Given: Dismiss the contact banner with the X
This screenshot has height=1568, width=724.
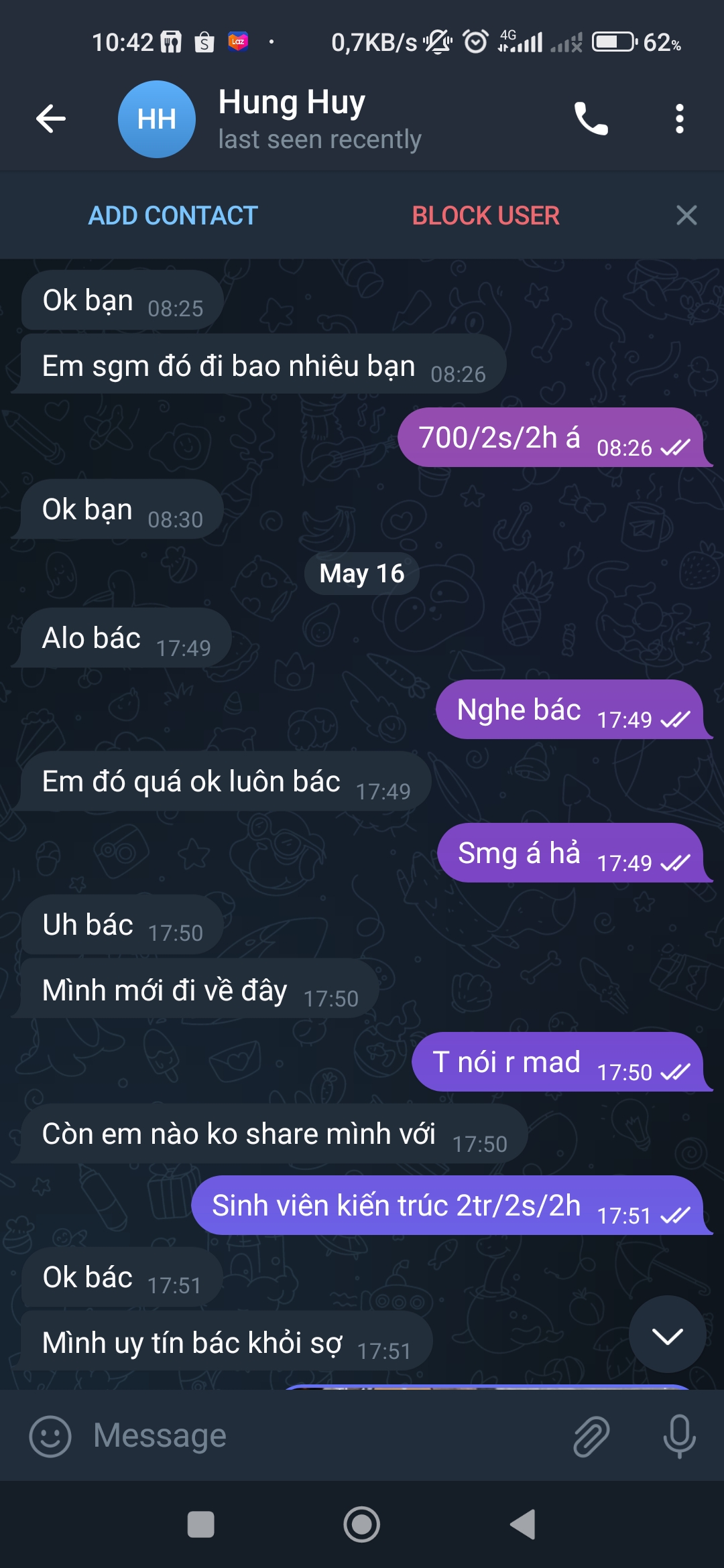Looking at the screenshot, I should [x=685, y=216].
